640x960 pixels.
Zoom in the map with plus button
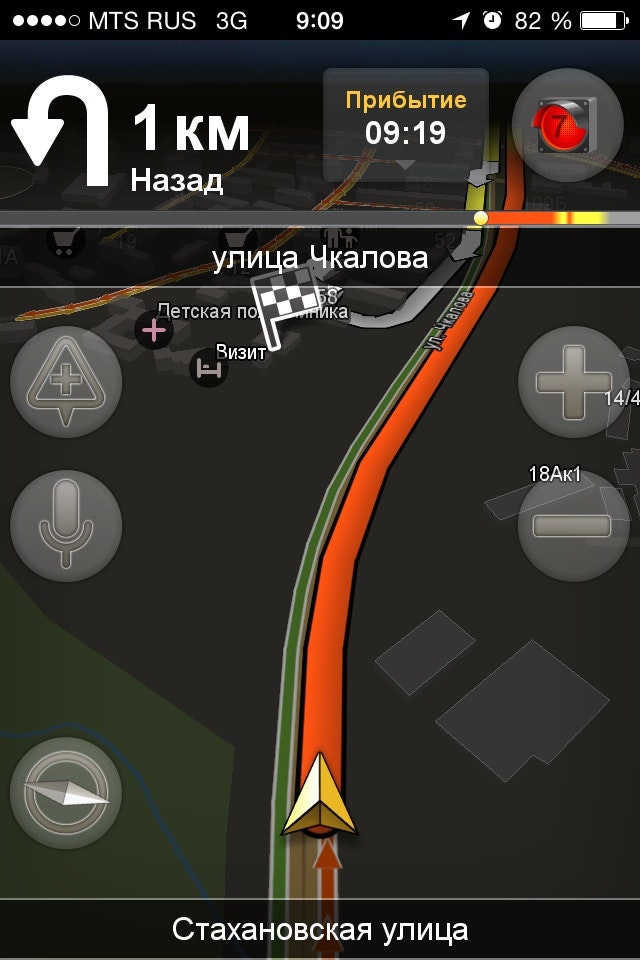coord(574,382)
